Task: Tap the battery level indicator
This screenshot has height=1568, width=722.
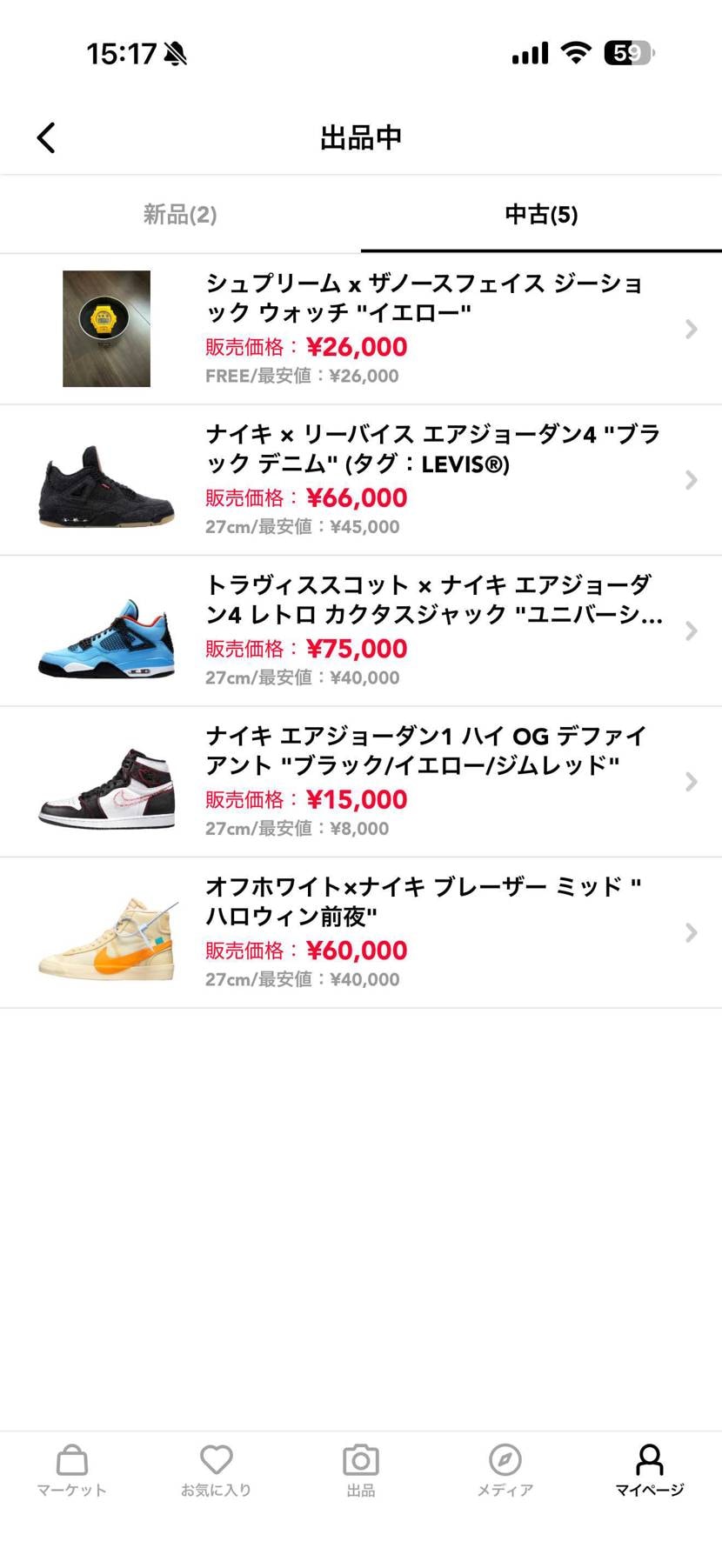Action: pos(626,51)
